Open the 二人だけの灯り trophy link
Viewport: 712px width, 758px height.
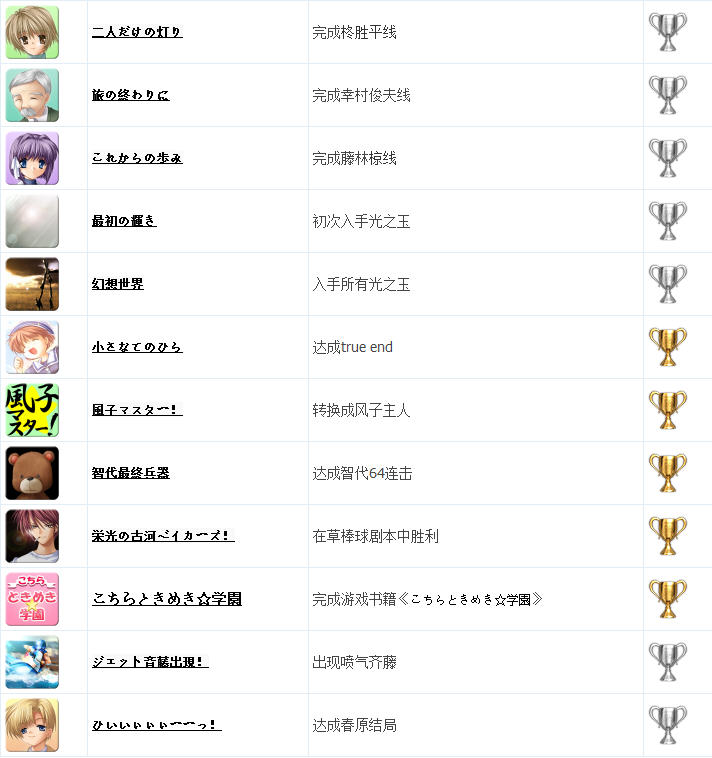pos(137,32)
